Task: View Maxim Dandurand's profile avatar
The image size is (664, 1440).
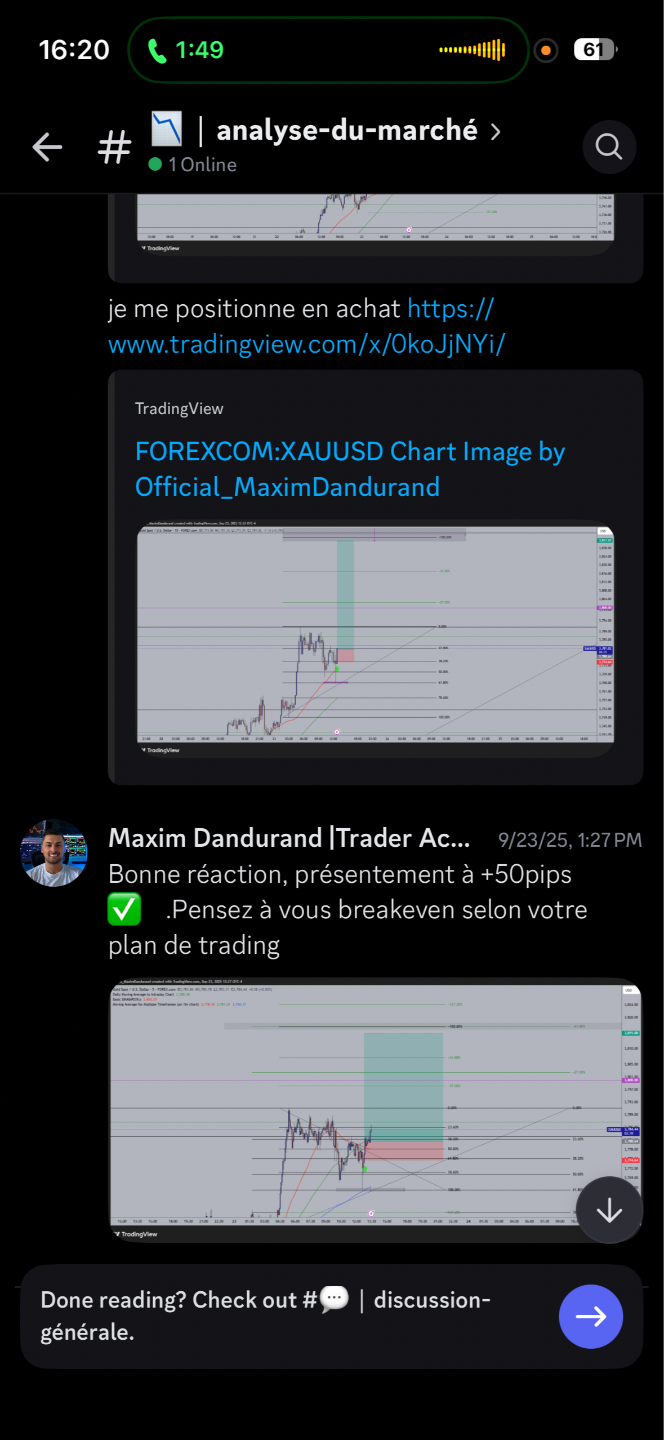Action: click(x=54, y=853)
